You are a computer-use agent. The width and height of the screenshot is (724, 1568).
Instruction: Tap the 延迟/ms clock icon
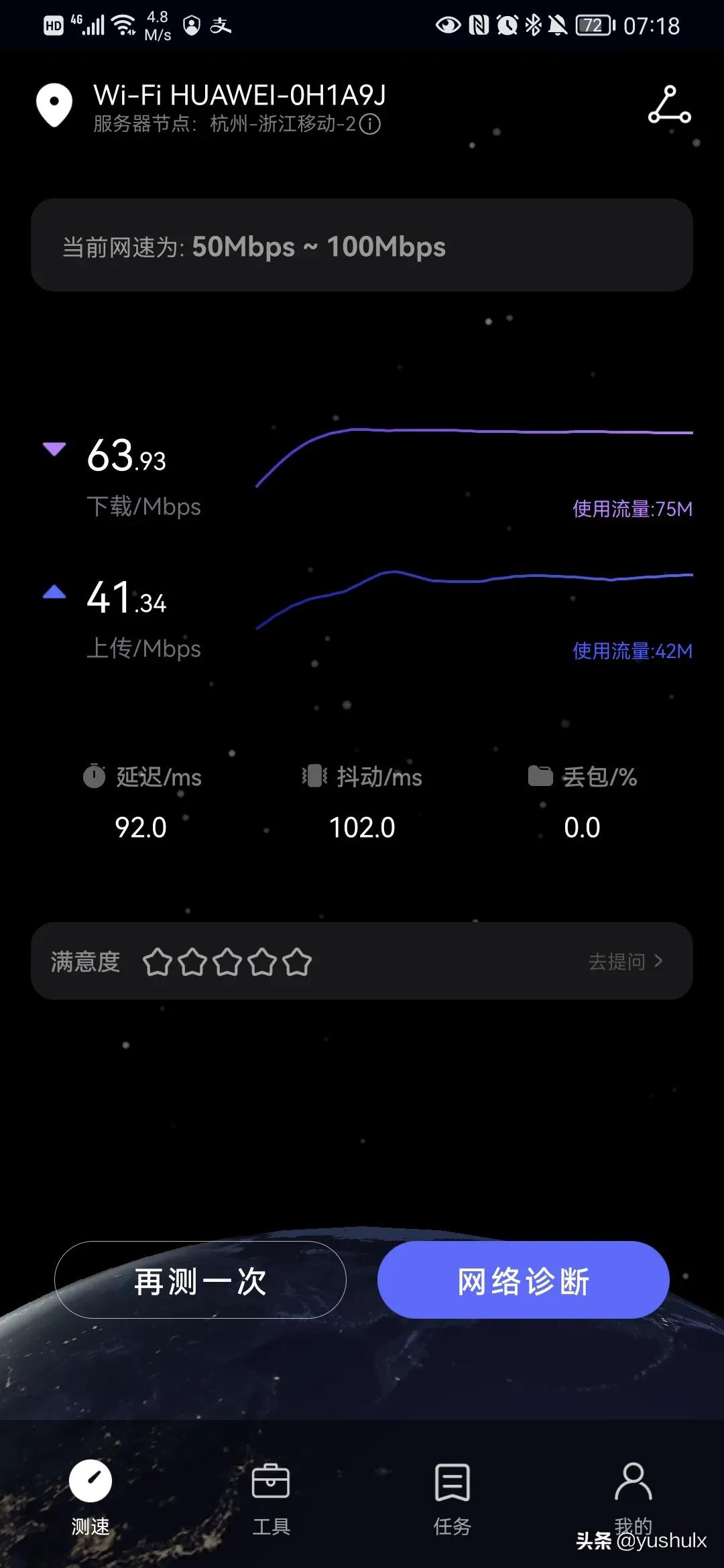pyautogui.click(x=94, y=776)
